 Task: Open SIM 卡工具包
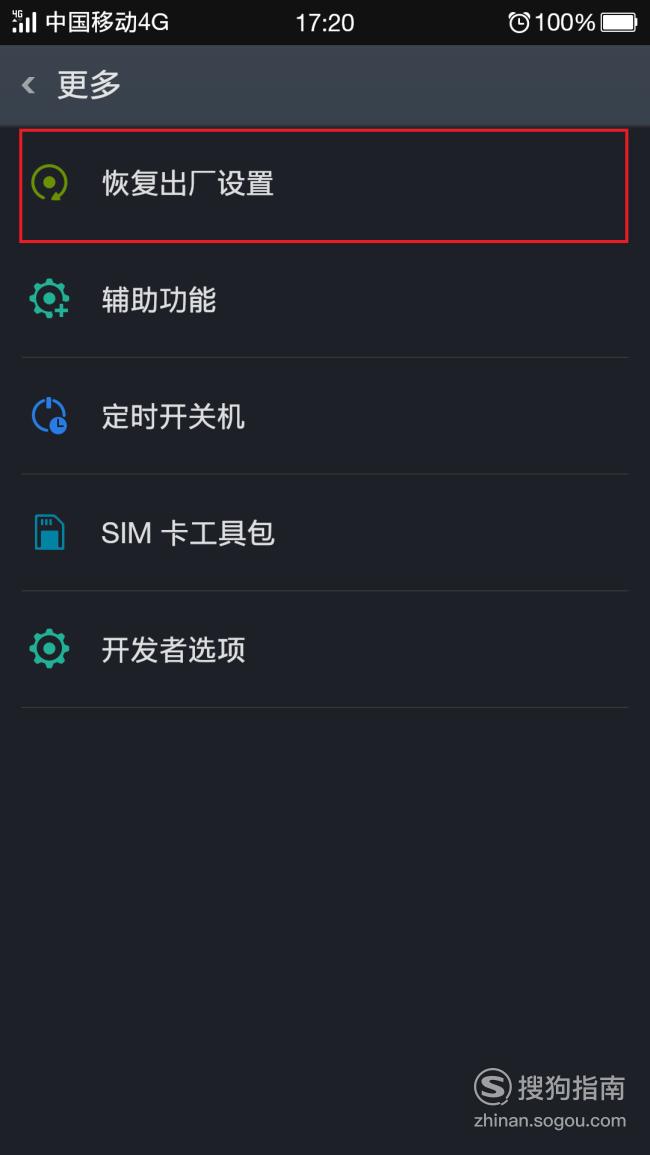[x=324, y=533]
